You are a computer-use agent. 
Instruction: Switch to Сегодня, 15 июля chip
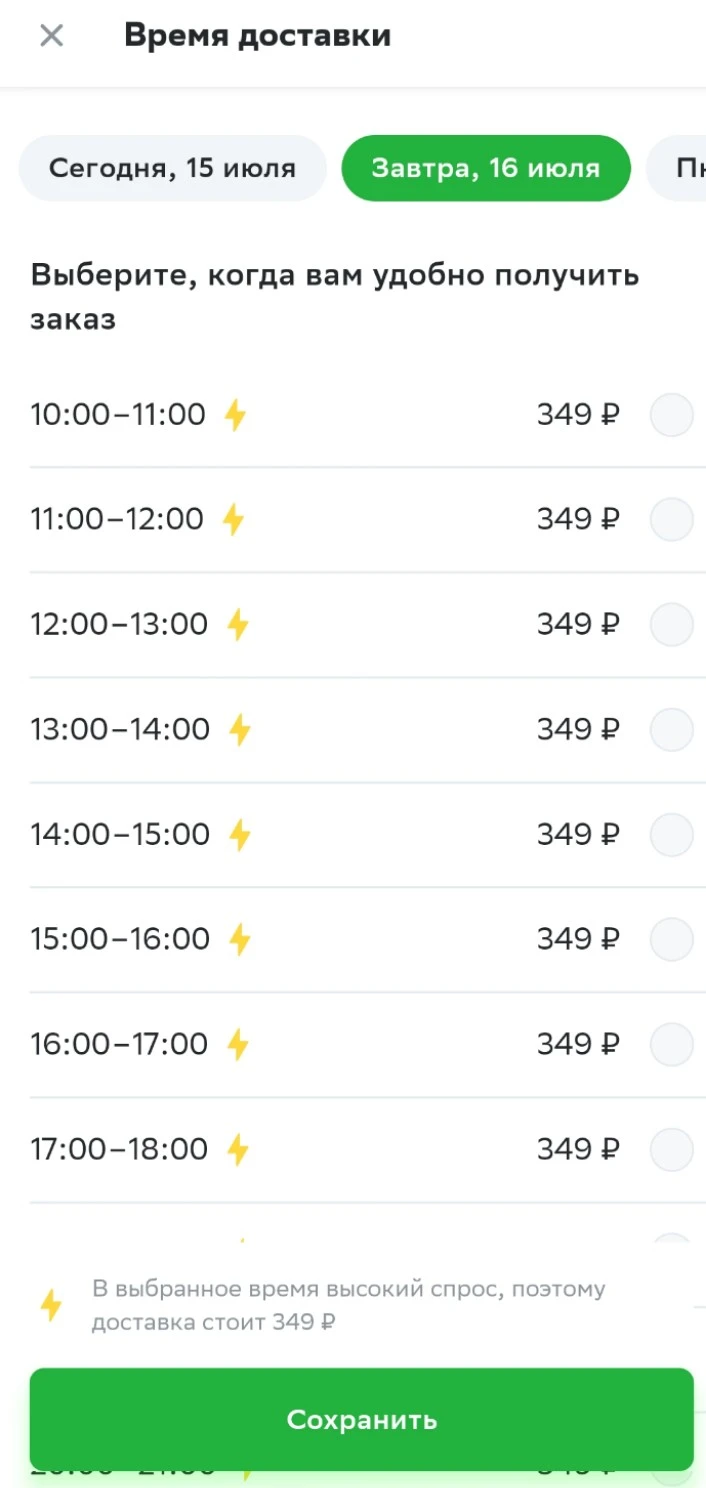coord(173,168)
